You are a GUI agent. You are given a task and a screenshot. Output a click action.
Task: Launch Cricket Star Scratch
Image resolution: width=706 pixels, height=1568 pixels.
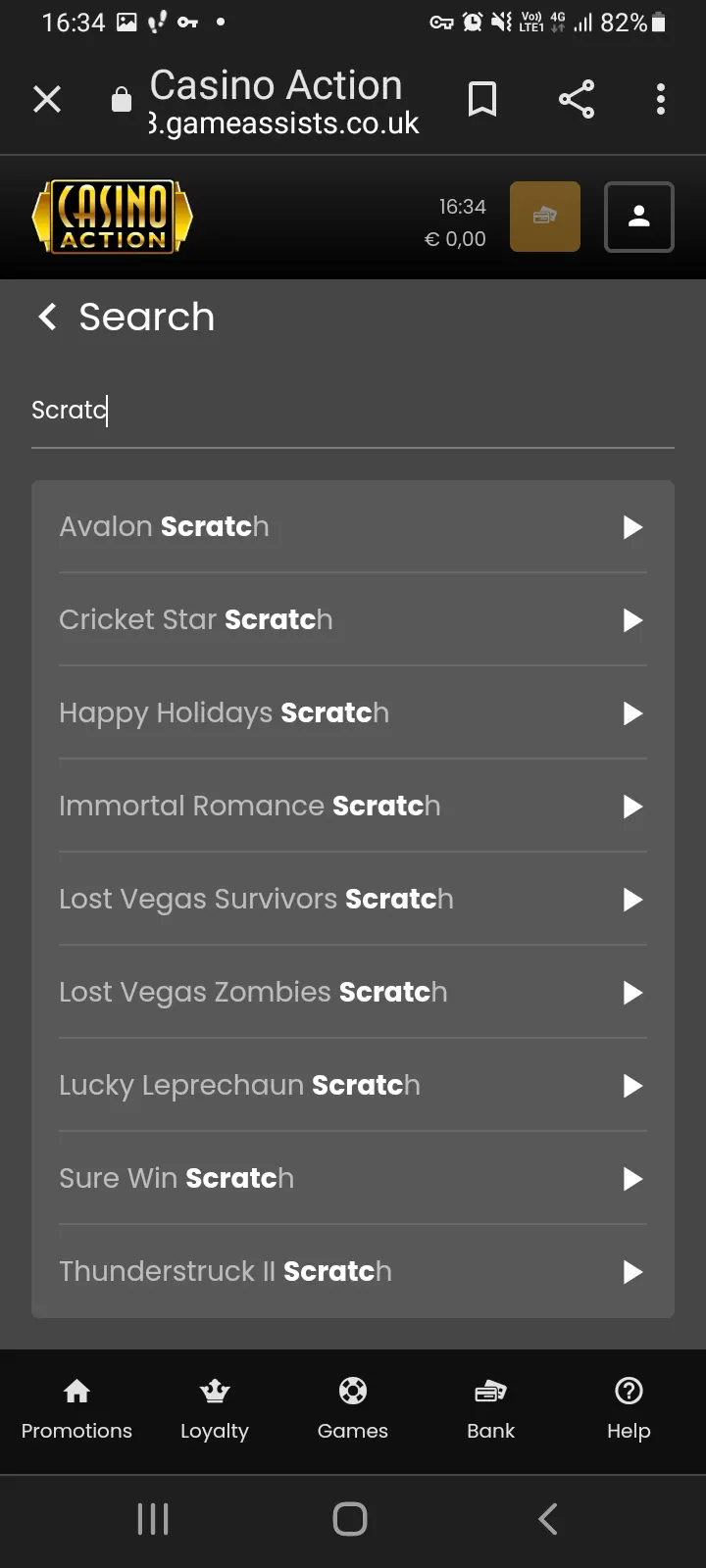coord(353,620)
